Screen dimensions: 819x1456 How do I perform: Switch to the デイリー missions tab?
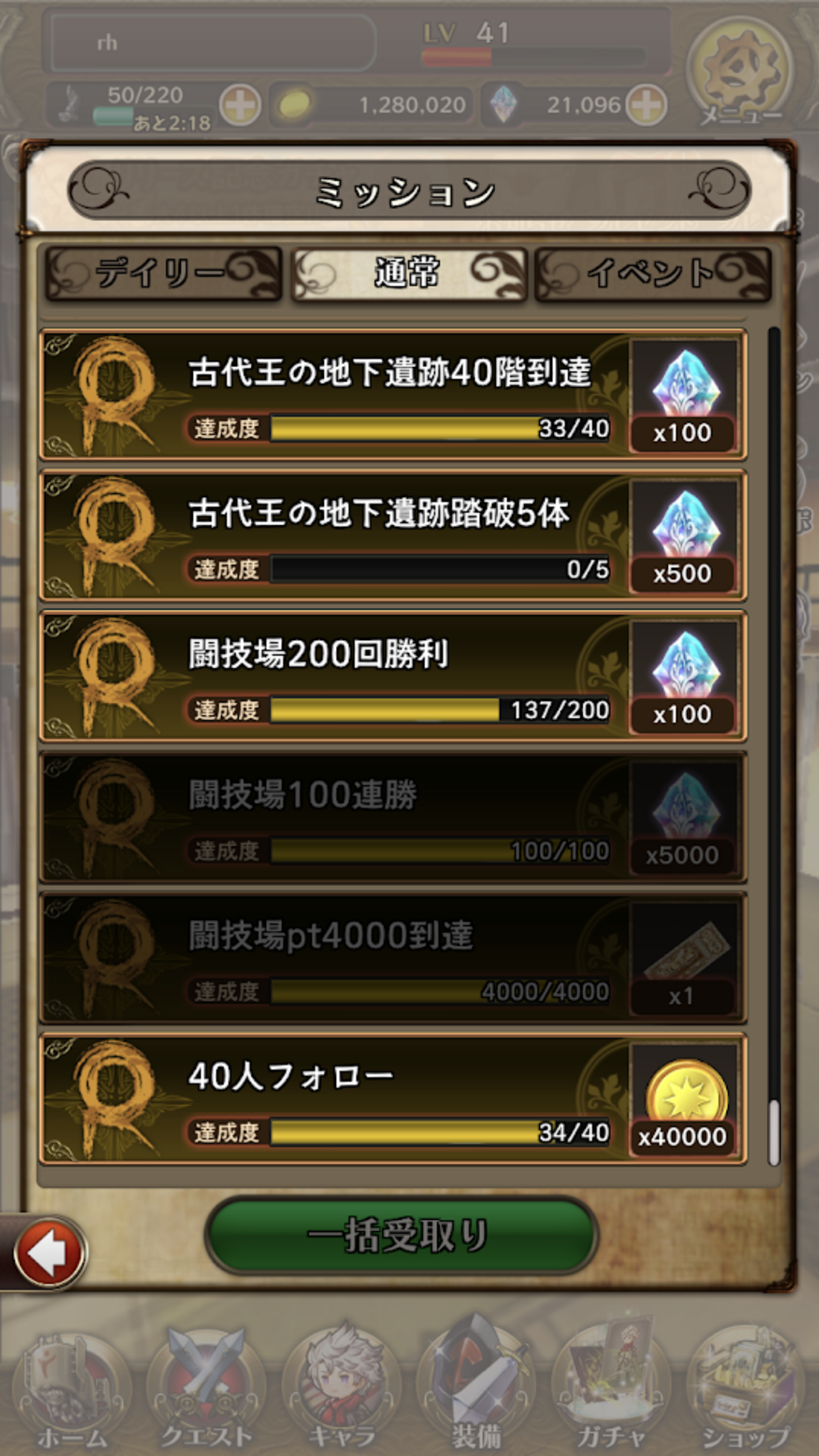pos(163,273)
